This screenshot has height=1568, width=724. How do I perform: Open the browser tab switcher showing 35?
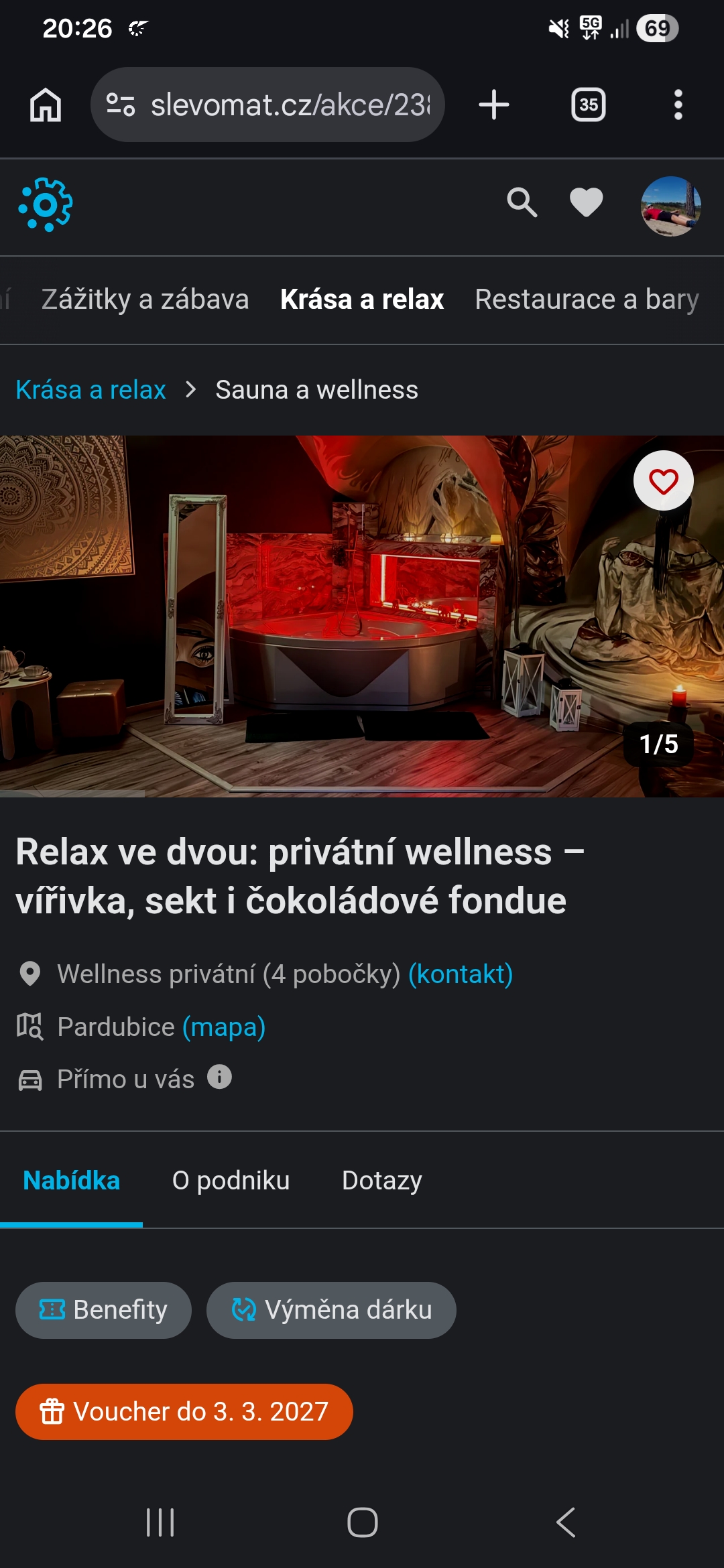[587, 105]
